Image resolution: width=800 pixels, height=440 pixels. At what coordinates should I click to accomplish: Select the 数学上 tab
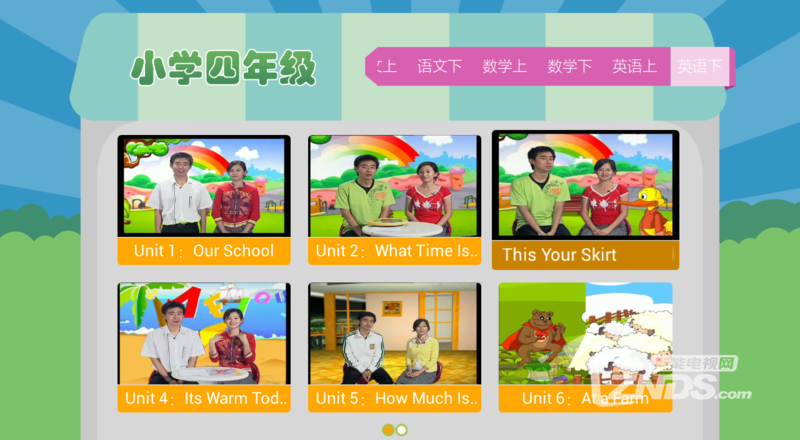point(504,67)
